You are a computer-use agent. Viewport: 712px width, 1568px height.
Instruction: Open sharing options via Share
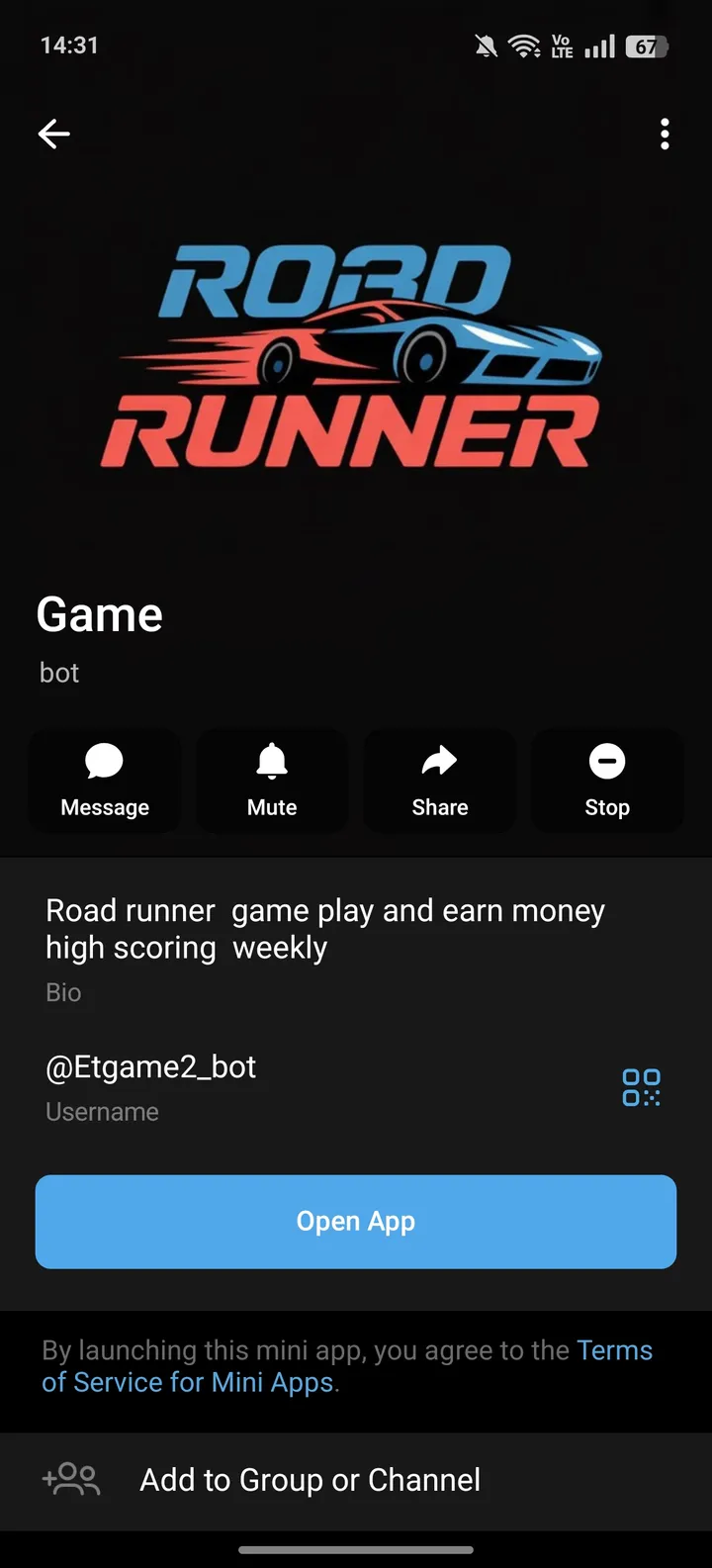(439, 781)
